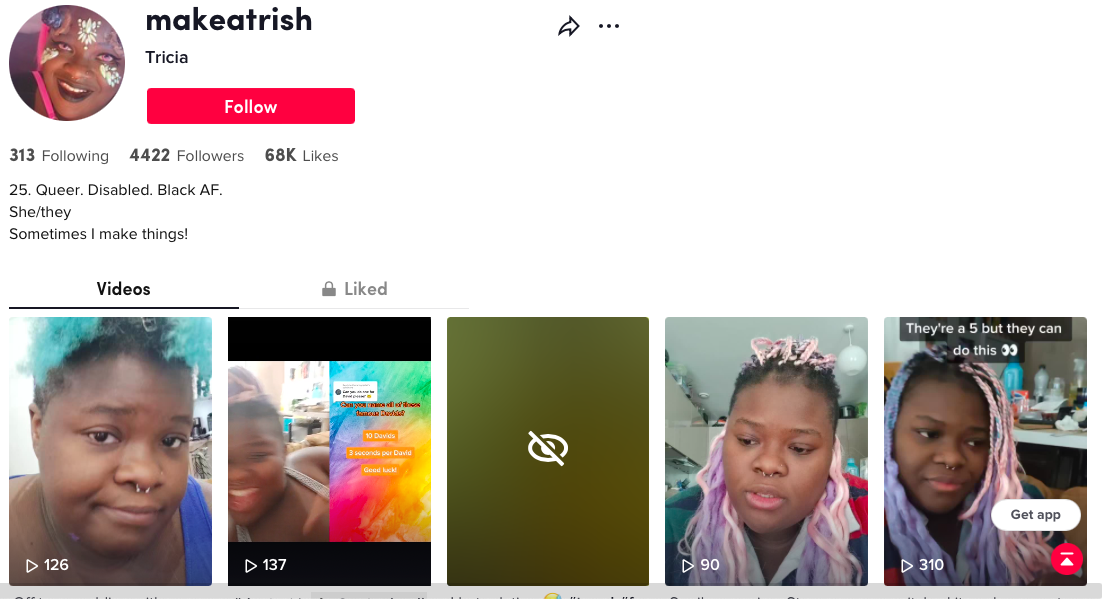Share the makeatrish profile
The image size is (1102, 599).
coord(569,27)
